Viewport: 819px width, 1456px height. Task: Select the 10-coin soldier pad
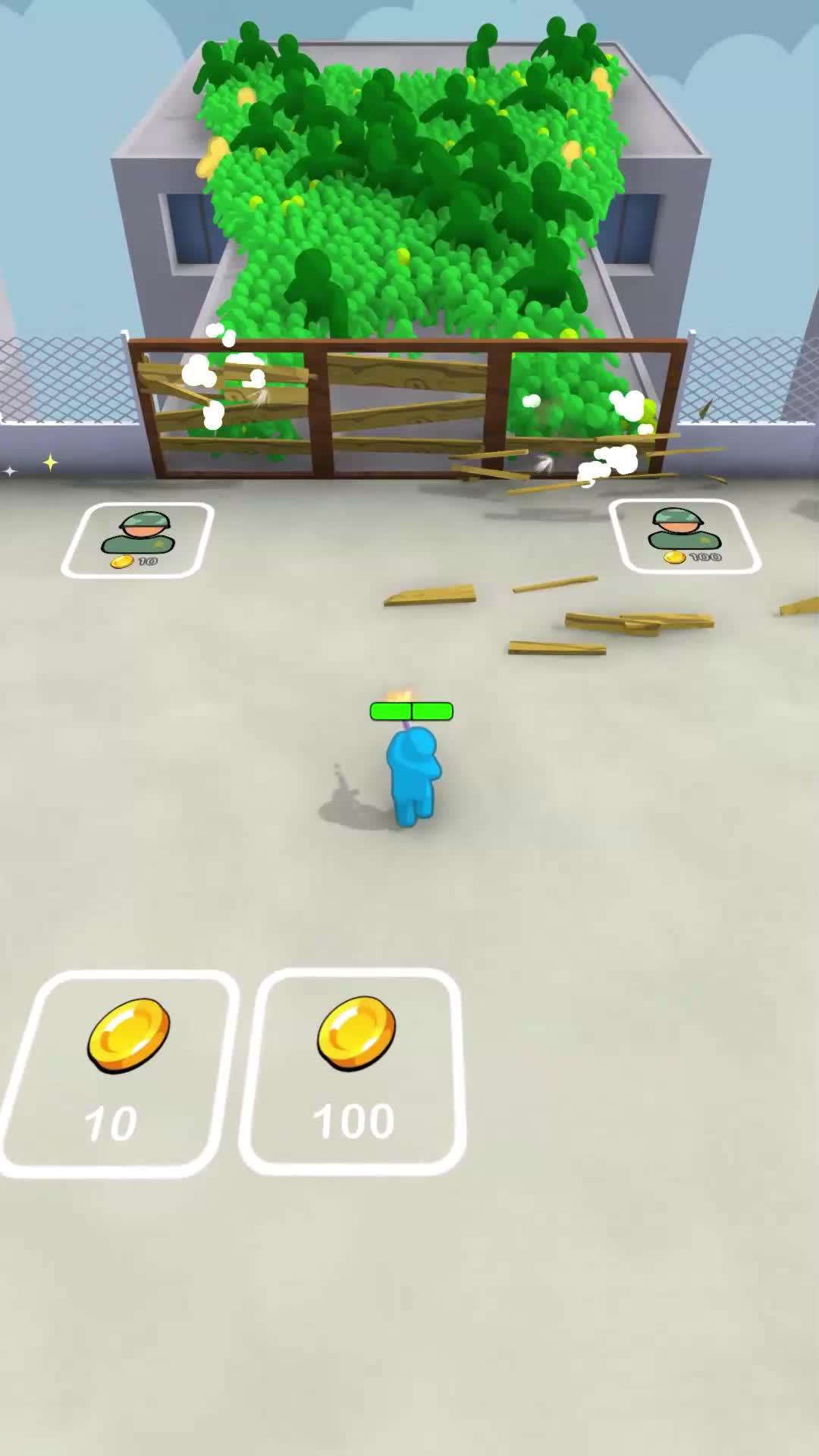pyautogui.click(x=137, y=539)
